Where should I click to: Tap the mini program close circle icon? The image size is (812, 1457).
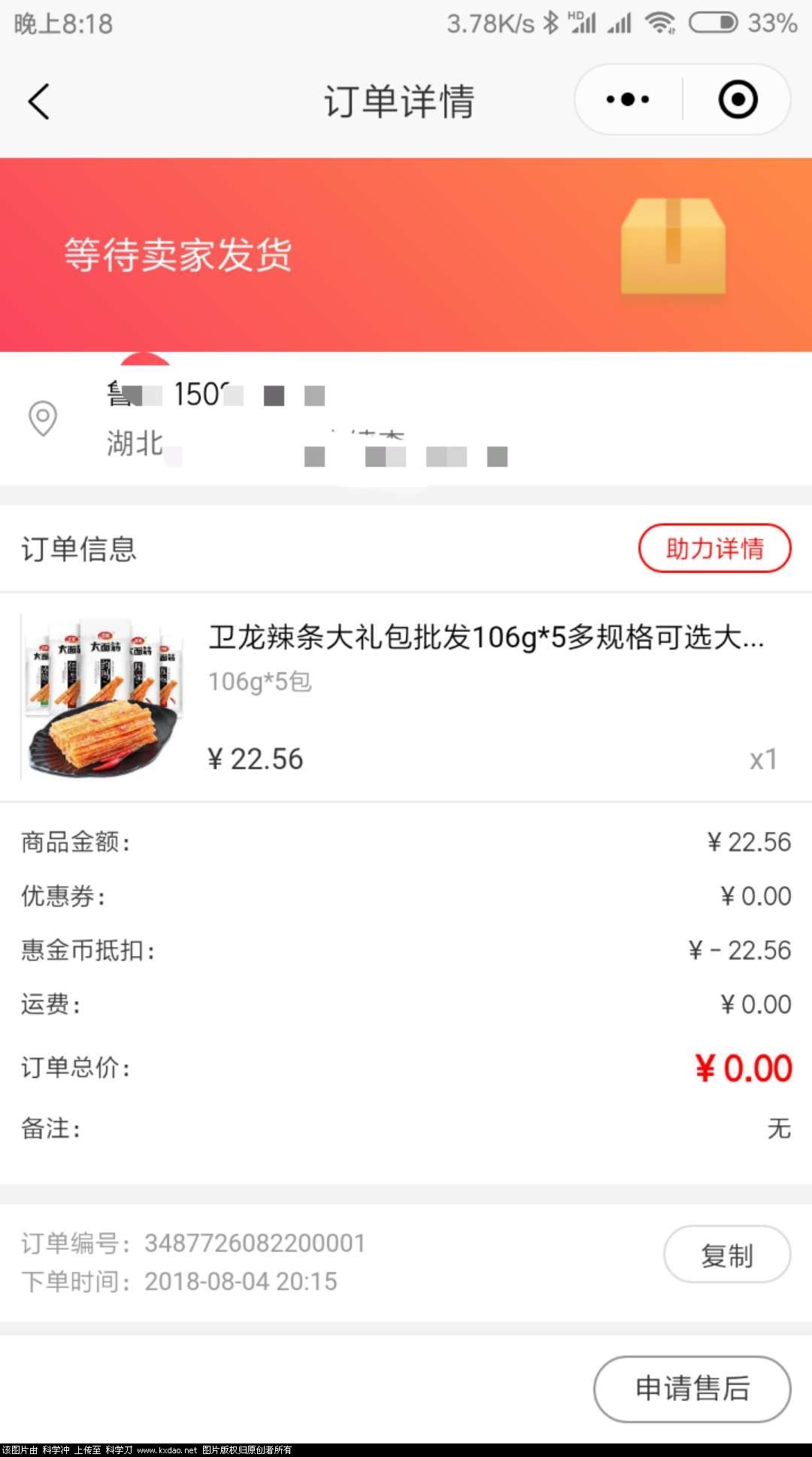coord(737,98)
